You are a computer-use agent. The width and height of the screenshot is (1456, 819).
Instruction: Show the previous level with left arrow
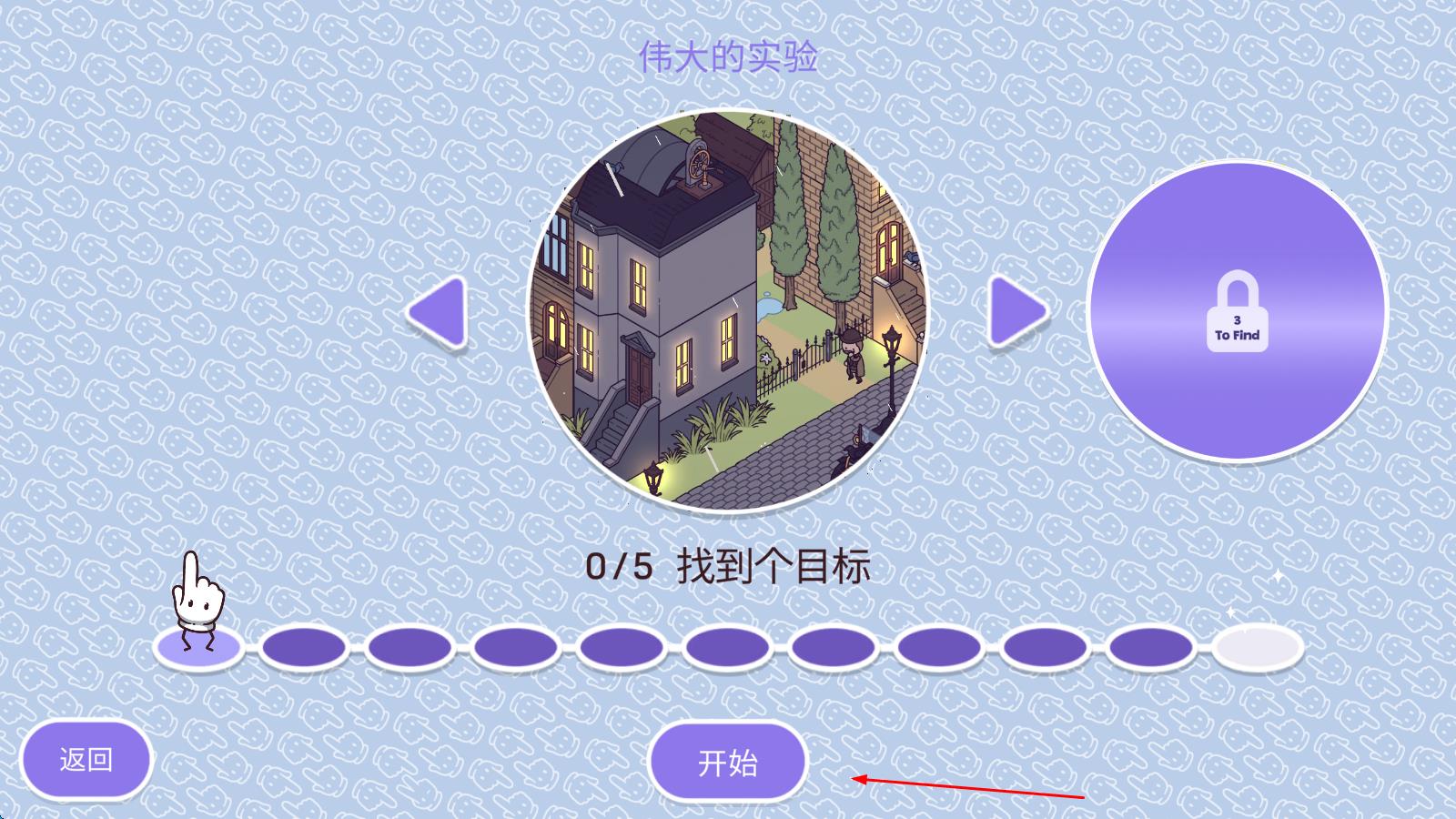[440, 312]
